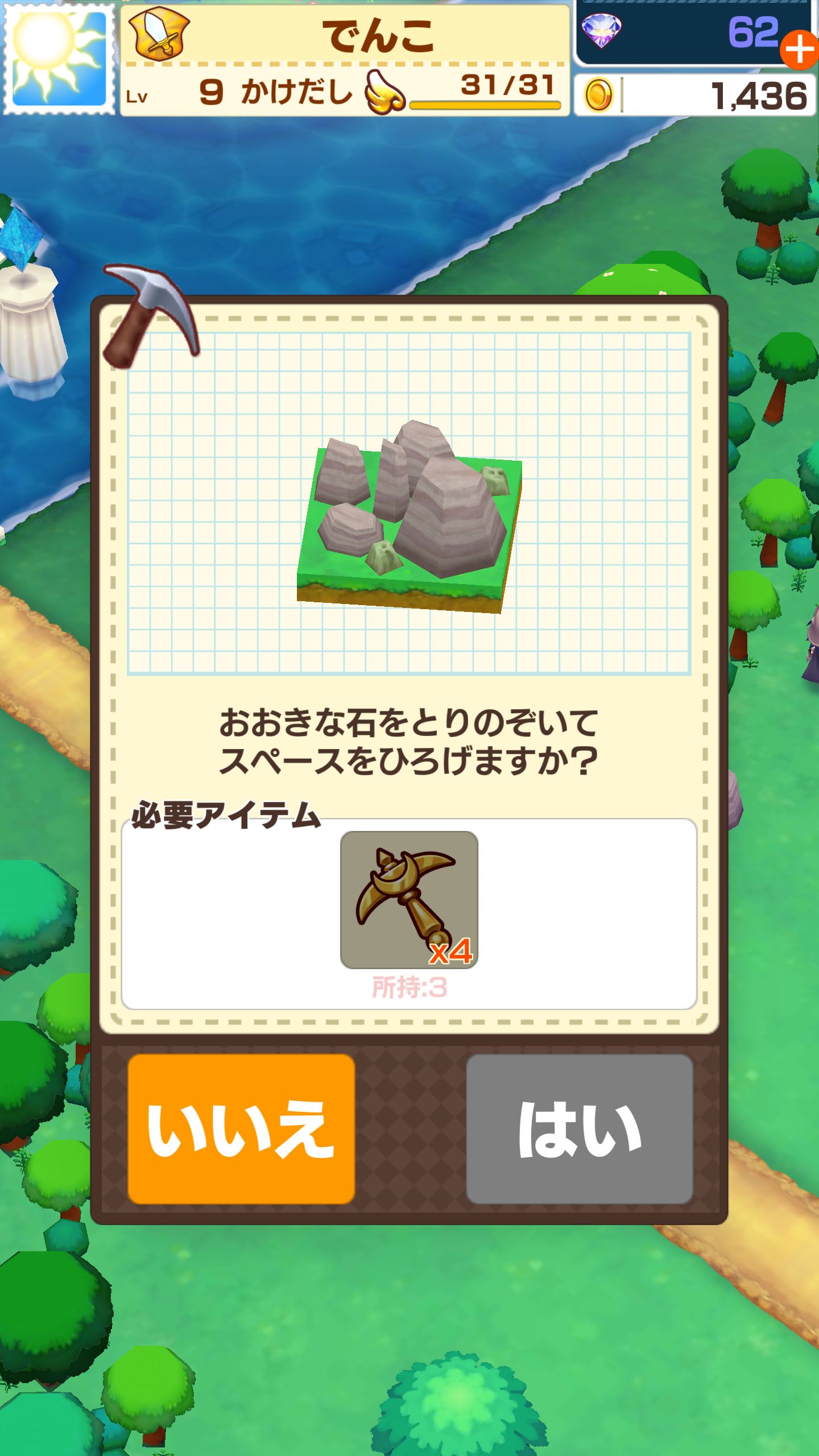This screenshot has width=819, height=1456.
Task: Open the required pickaxe item tile
Action: click(409, 899)
